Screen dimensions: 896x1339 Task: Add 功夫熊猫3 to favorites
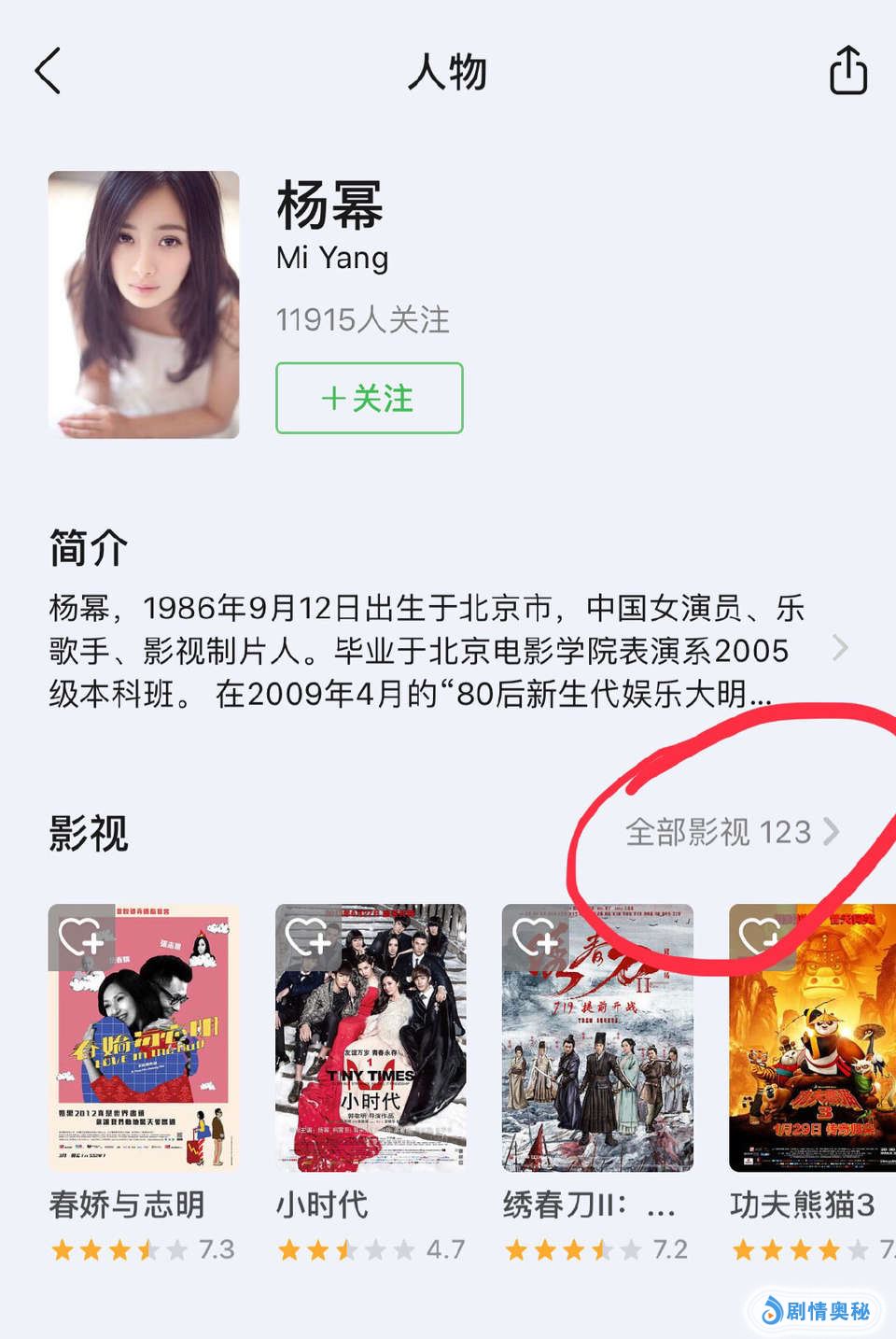pyautogui.click(x=761, y=936)
